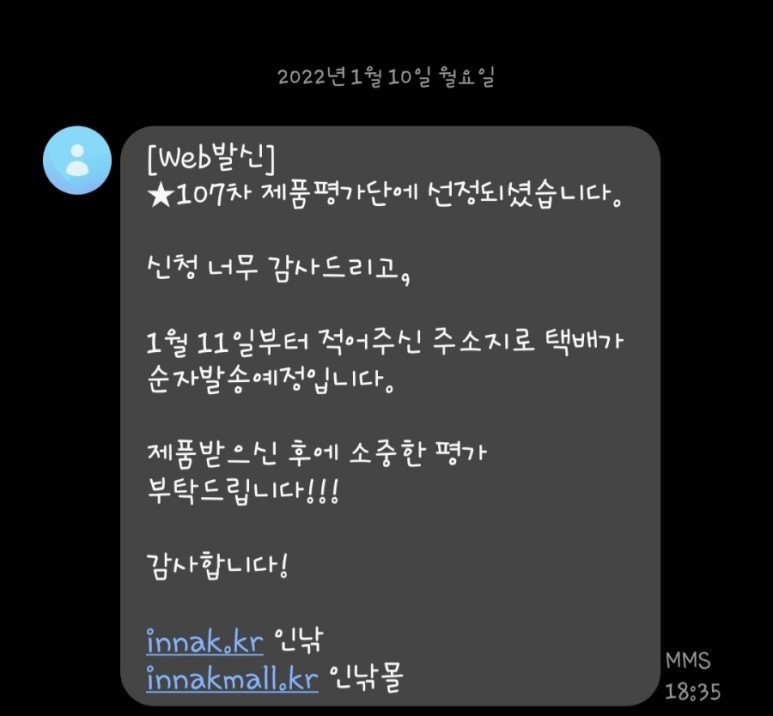Viewport: 773px width, 716px height.
Task: Open the innak.kr link
Action: point(204,640)
